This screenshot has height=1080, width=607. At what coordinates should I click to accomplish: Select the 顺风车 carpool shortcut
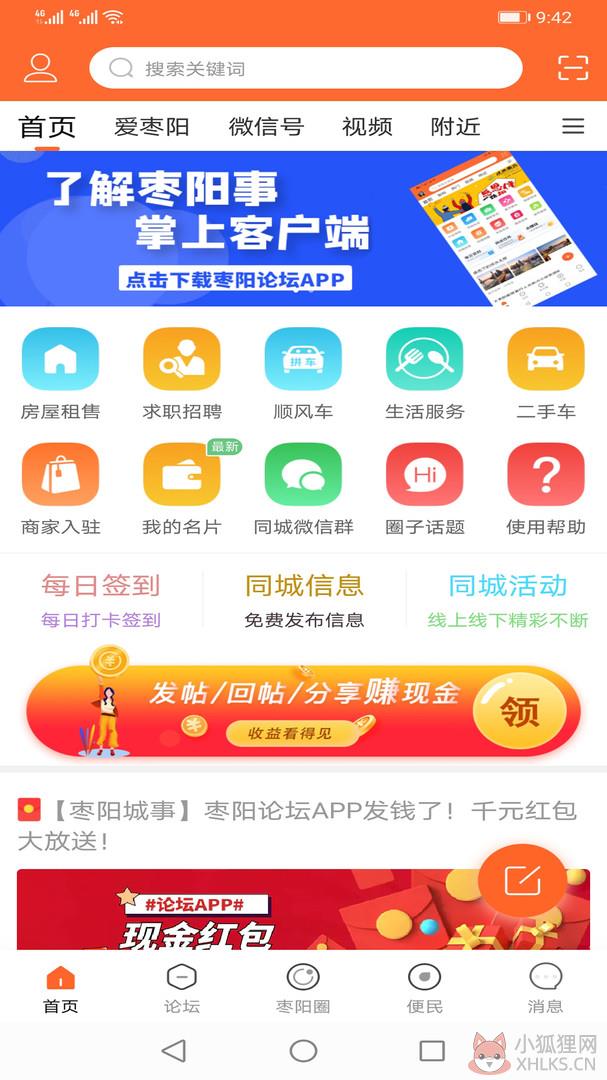point(303,374)
